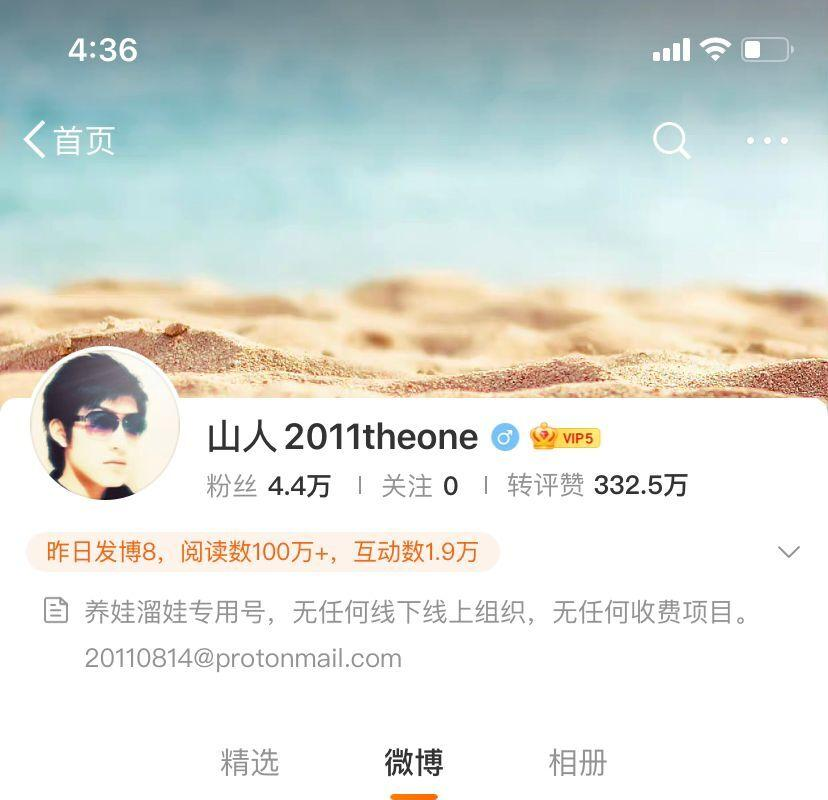
Task: Switch to the 相册 tab
Action: (577, 763)
